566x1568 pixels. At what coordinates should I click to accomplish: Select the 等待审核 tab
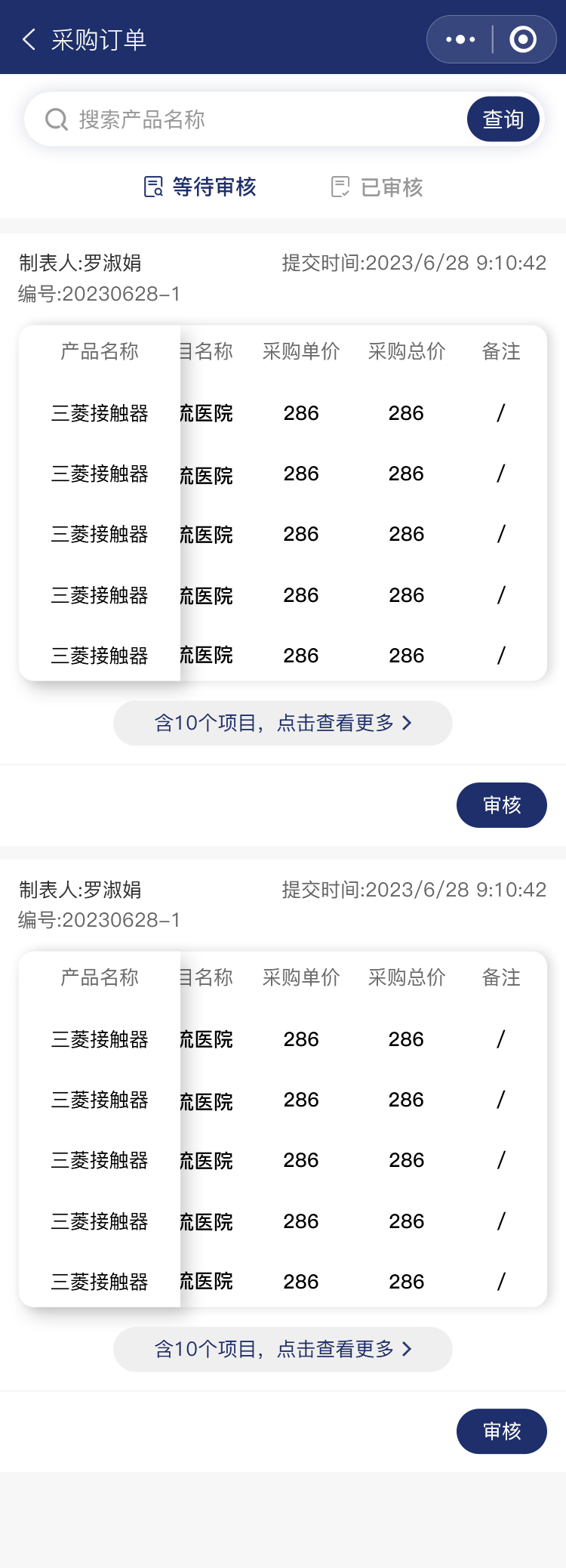coord(201,187)
